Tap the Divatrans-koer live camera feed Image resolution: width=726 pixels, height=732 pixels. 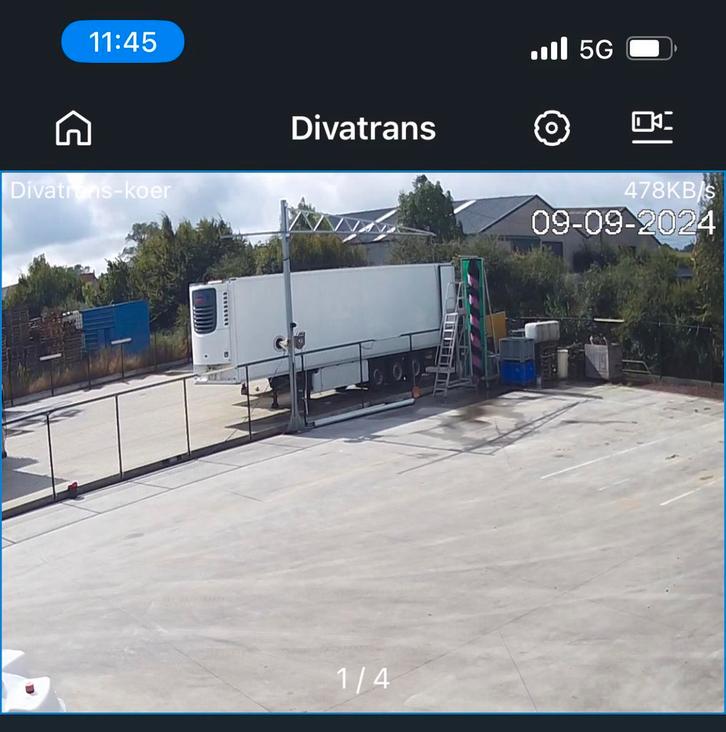click(363, 440)
